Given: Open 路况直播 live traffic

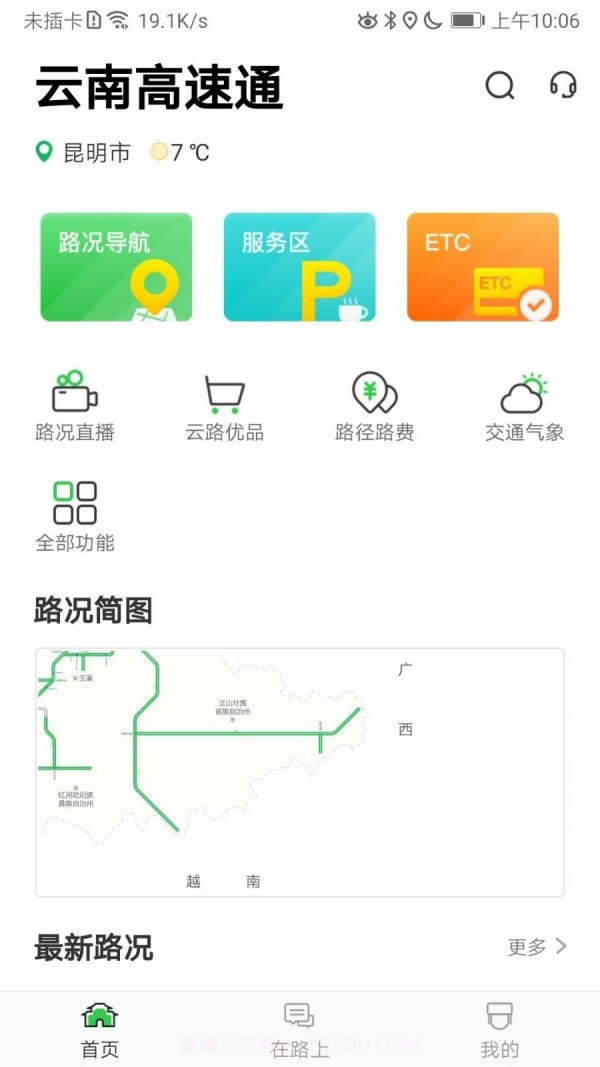Looking at the screenshot, I should pos(75,406).
